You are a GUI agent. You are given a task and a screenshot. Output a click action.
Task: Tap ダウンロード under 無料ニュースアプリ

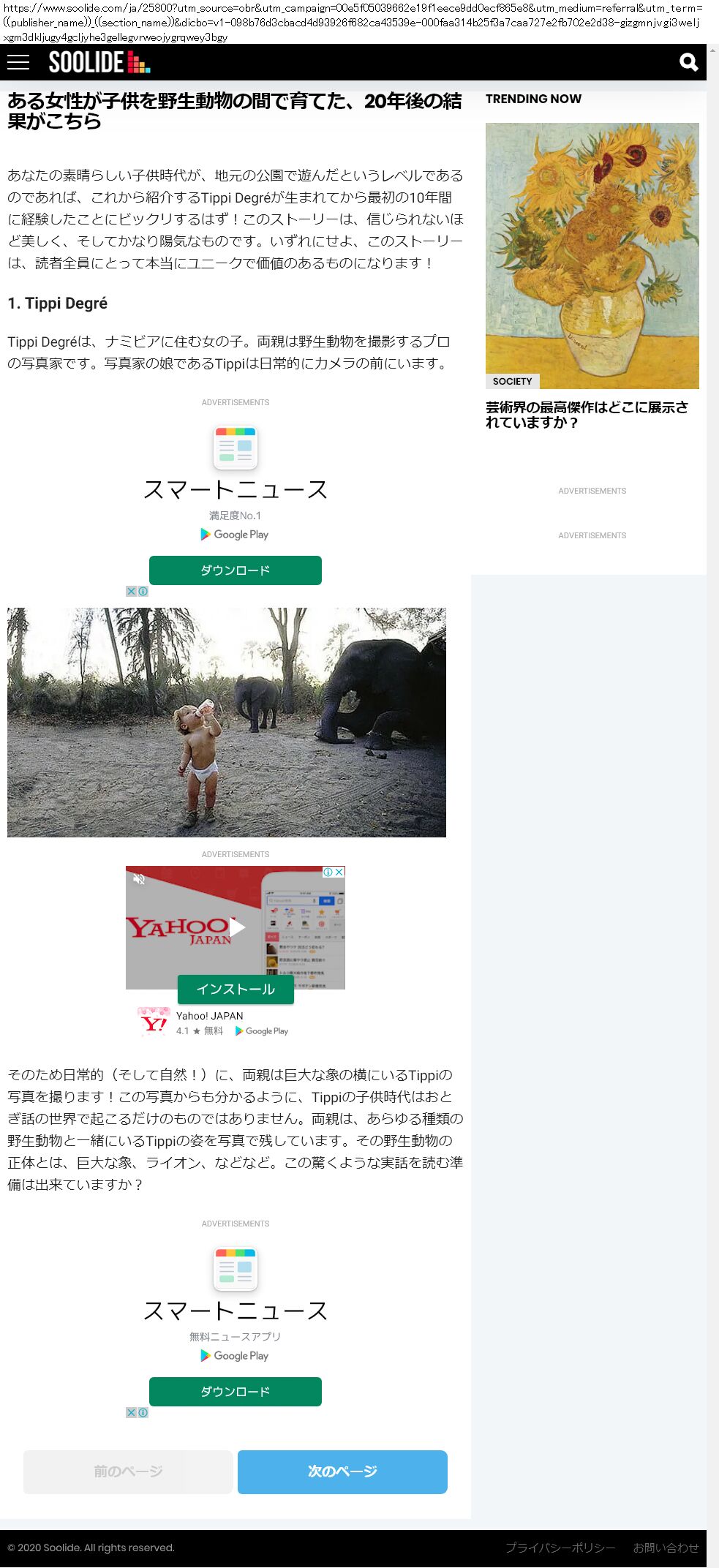point(236,1392)
